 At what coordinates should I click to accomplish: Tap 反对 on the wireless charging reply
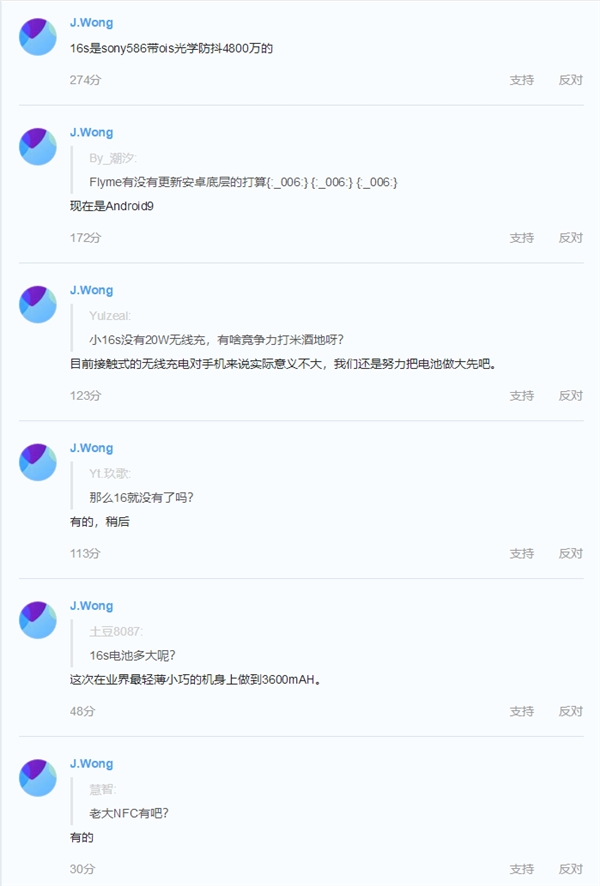point(570,396)
